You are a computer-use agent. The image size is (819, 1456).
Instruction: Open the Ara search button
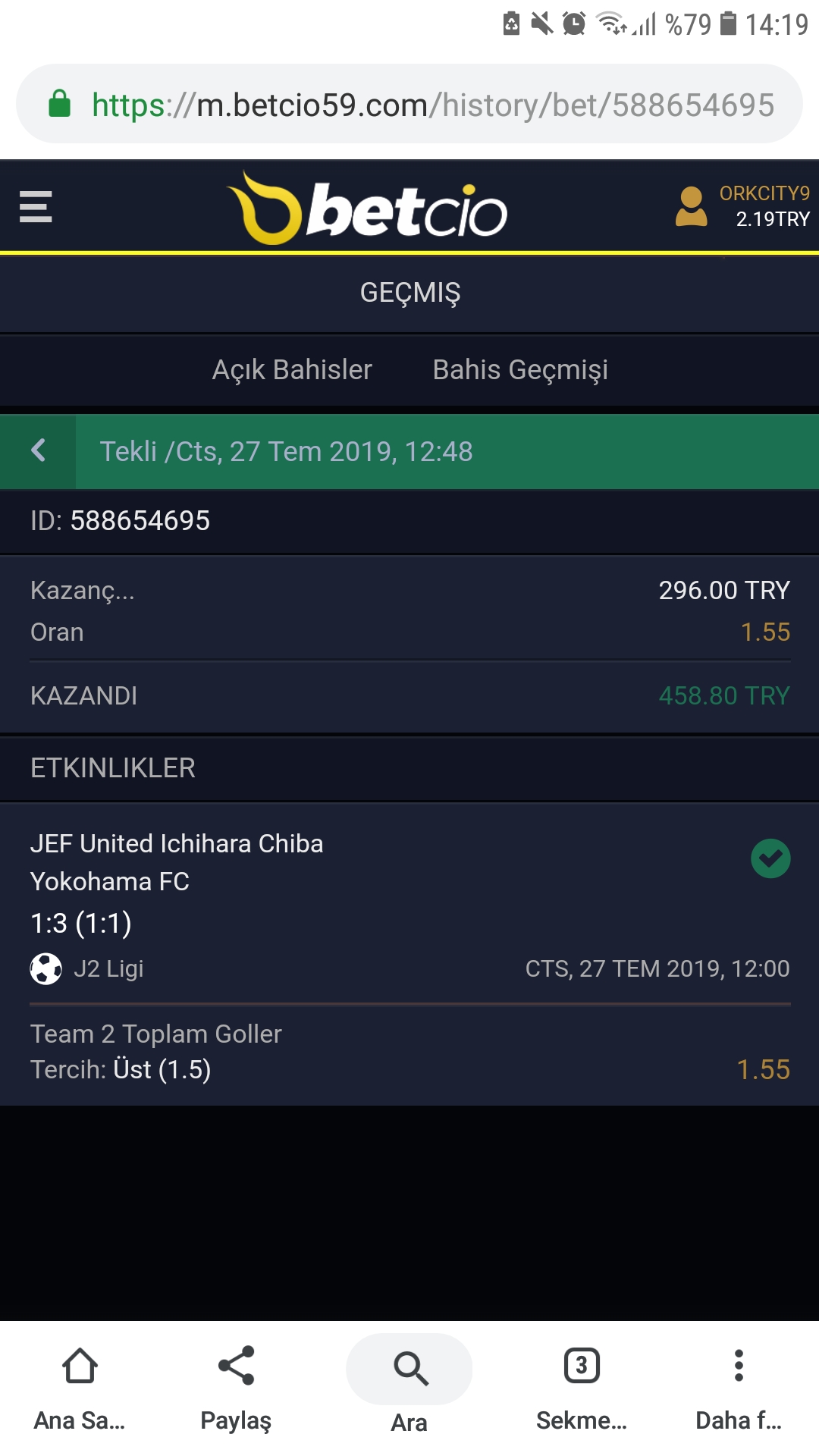(409, 1385)
